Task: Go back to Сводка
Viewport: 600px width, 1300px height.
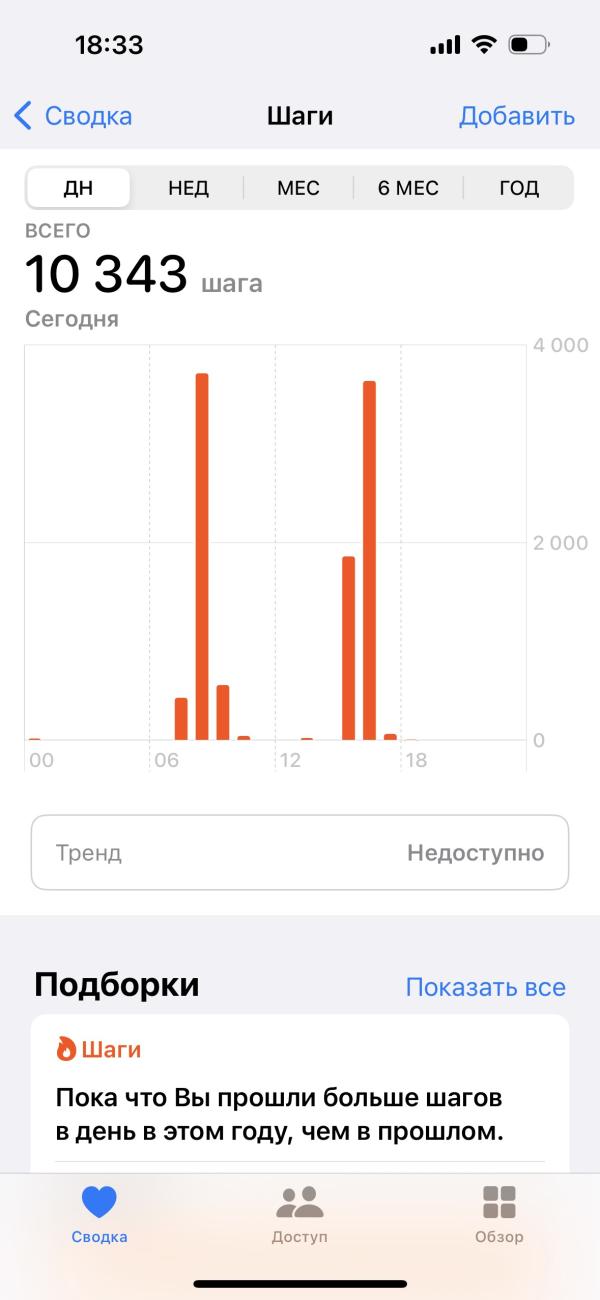Action: (74, 116)
